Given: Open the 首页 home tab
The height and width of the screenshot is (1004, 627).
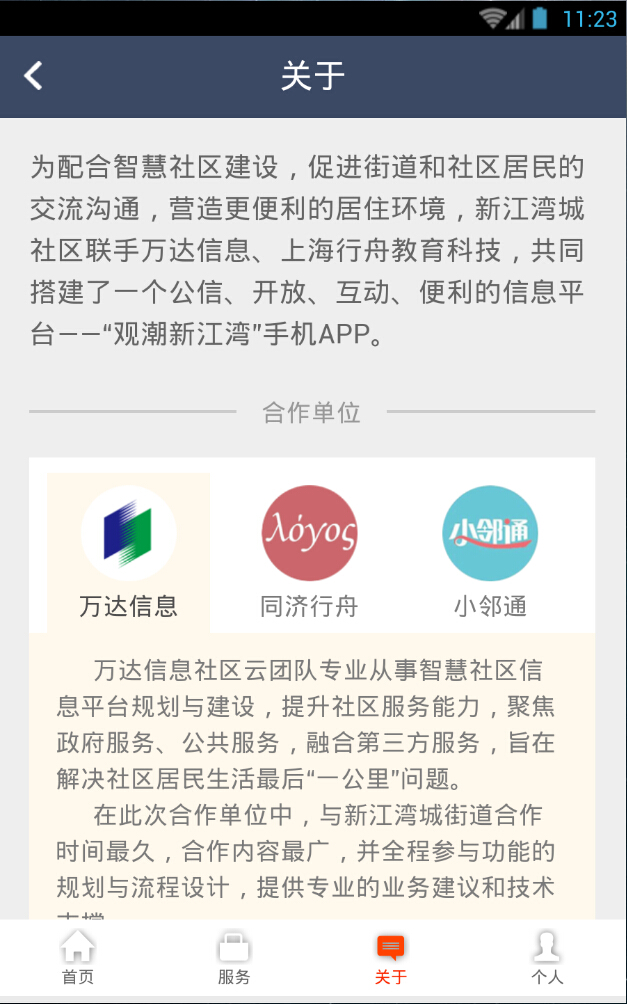Looking at the screenshot, I should (x=78, y=957).
